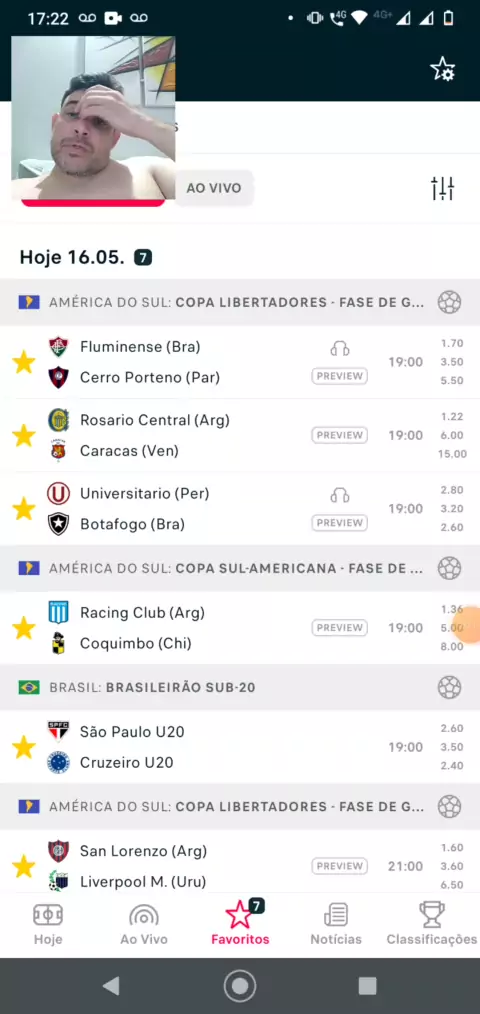
Task: Open the filter sliders icon
Action: (442, 188)
